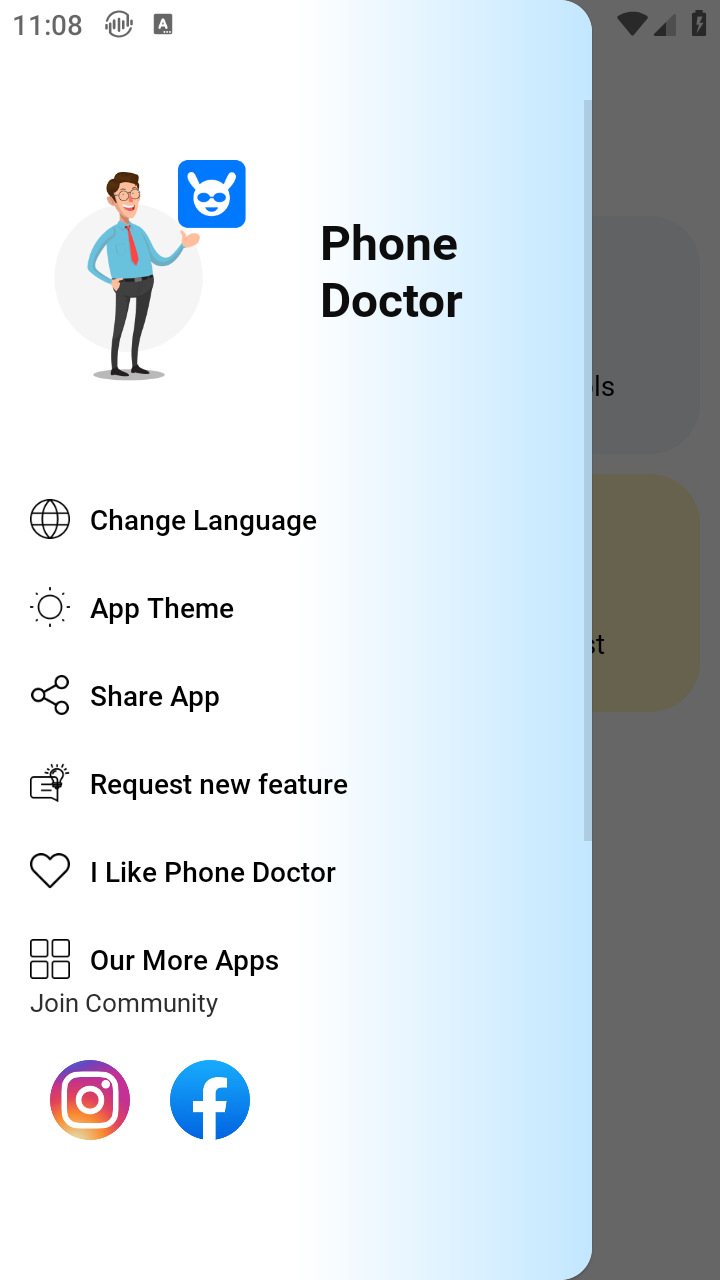Tap the sun-shaped App Theme icon
This screenshot has height=1280, width=720.
pos(50,607)
